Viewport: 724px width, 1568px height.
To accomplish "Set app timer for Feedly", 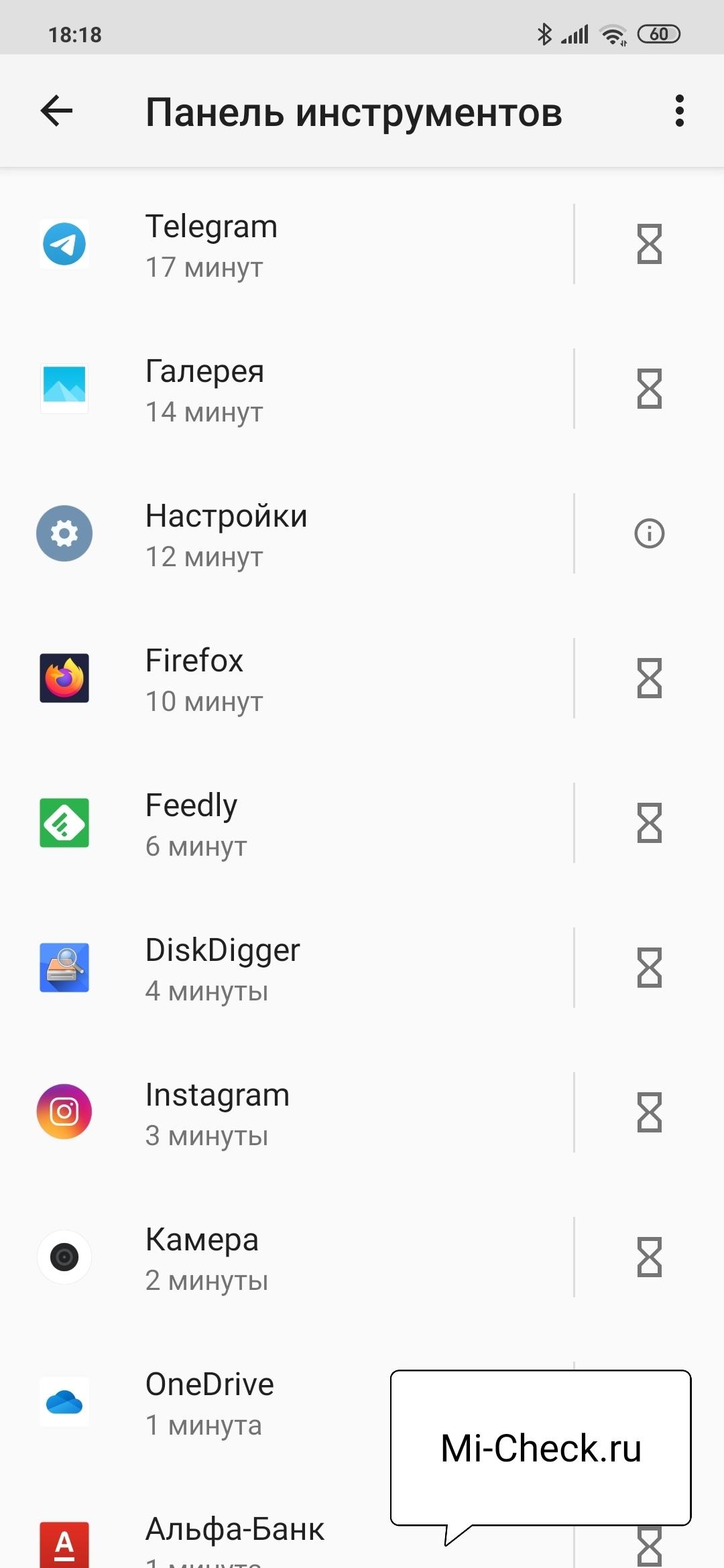I will [649, 824].
